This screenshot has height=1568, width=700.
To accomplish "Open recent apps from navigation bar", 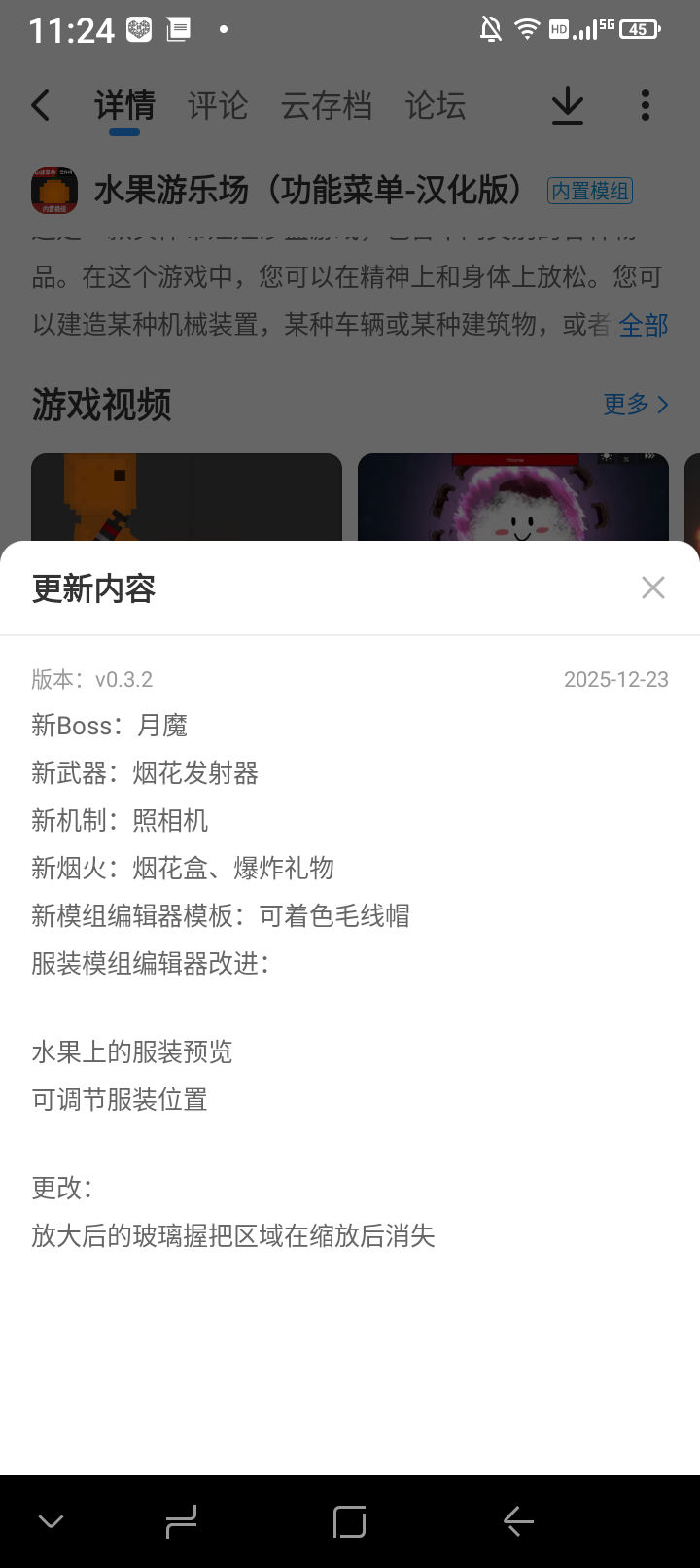I will point(182,1521).
